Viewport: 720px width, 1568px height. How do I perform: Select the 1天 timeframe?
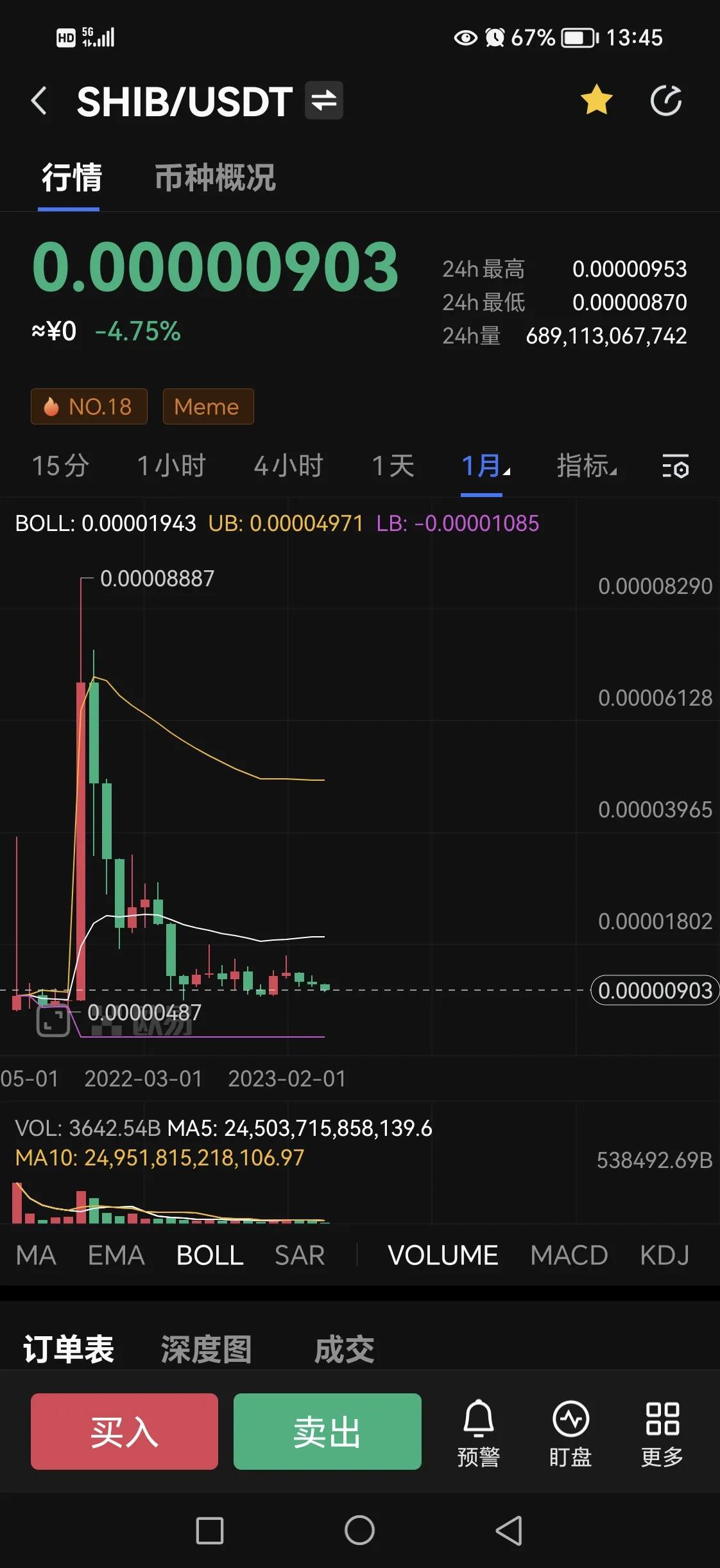point(393,466)
